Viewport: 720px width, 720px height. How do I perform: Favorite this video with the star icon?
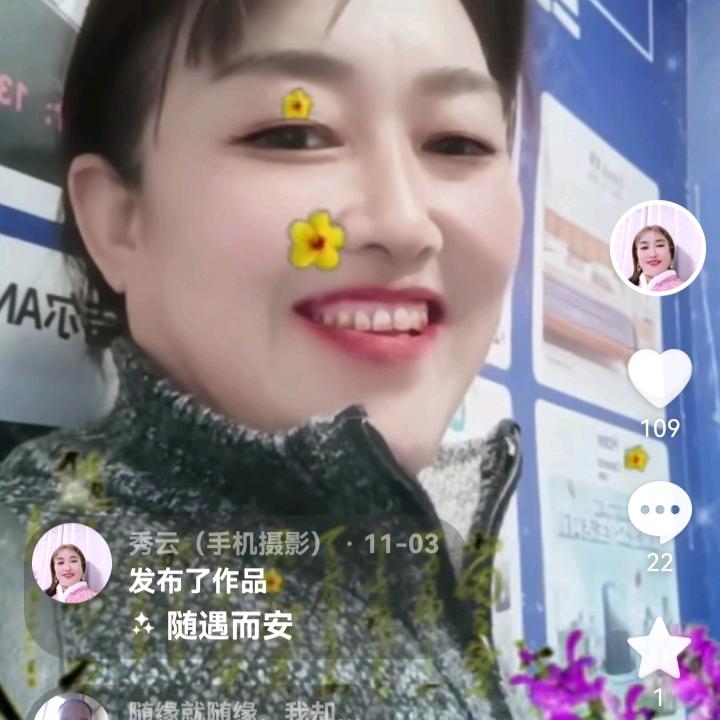659,649
